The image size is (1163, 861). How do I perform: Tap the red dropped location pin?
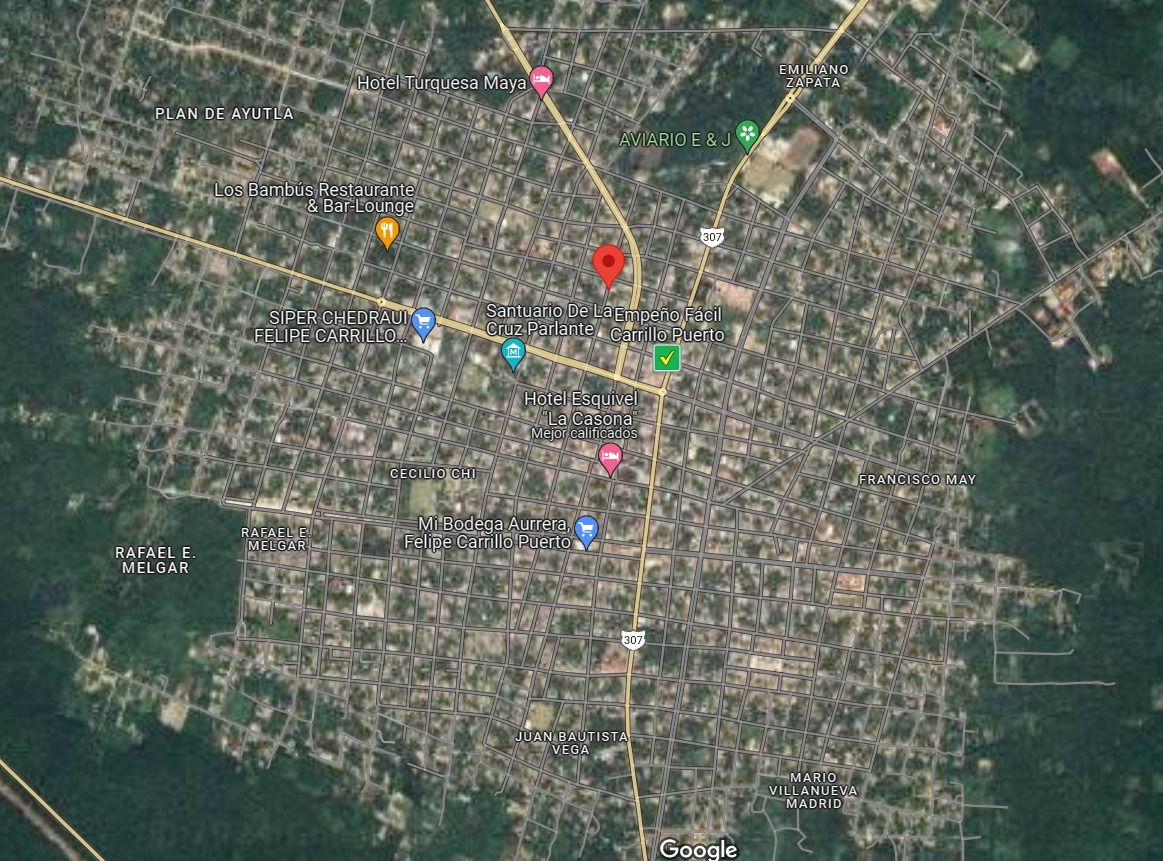[609, 264]
